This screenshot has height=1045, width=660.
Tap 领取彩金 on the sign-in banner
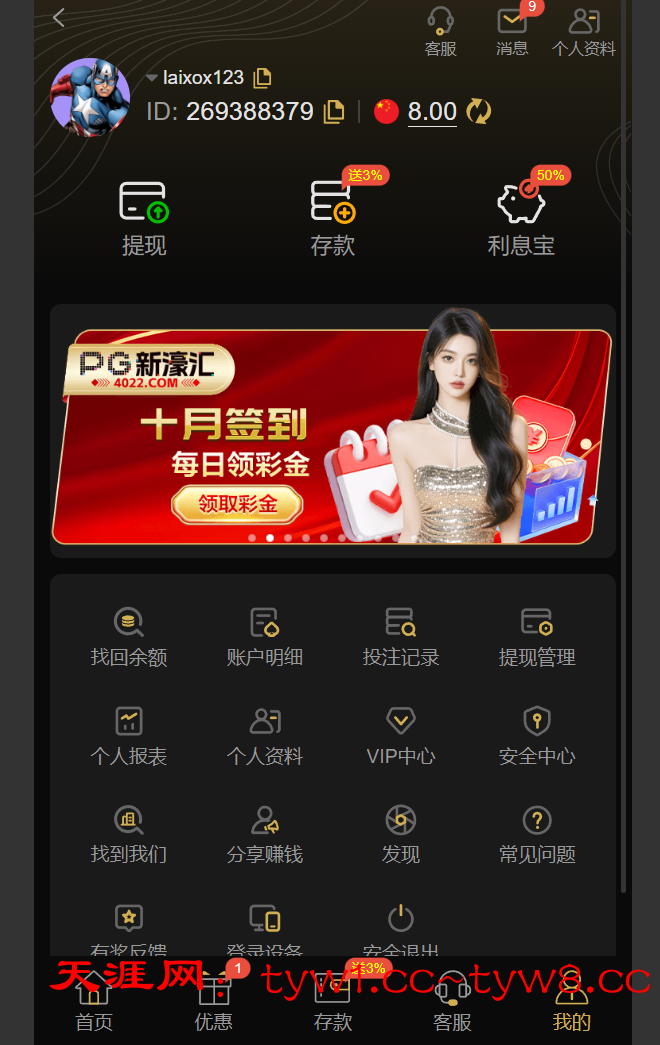click(237, 504)
